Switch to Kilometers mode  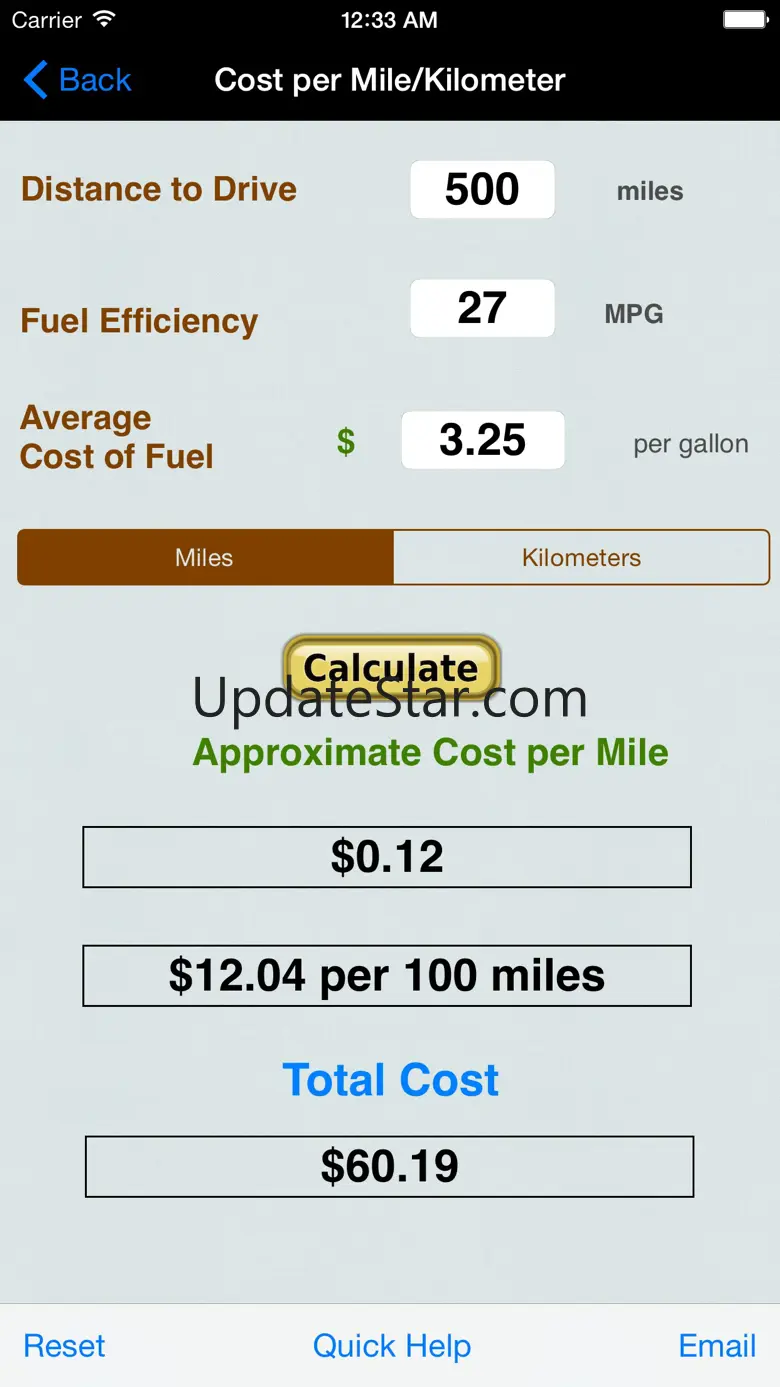tap(581, 557)
